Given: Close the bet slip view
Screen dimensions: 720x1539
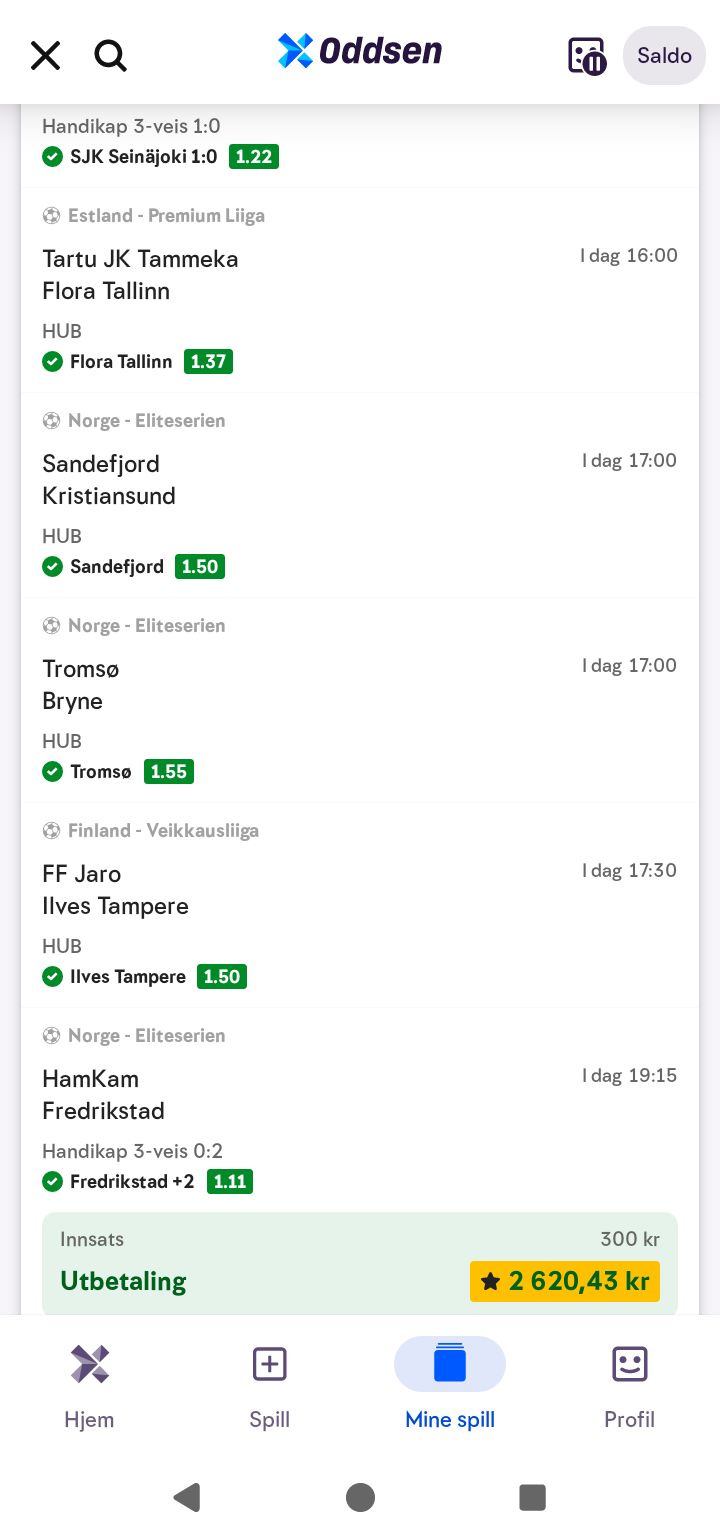Looking at the screenshot, I should coord(46,55).
